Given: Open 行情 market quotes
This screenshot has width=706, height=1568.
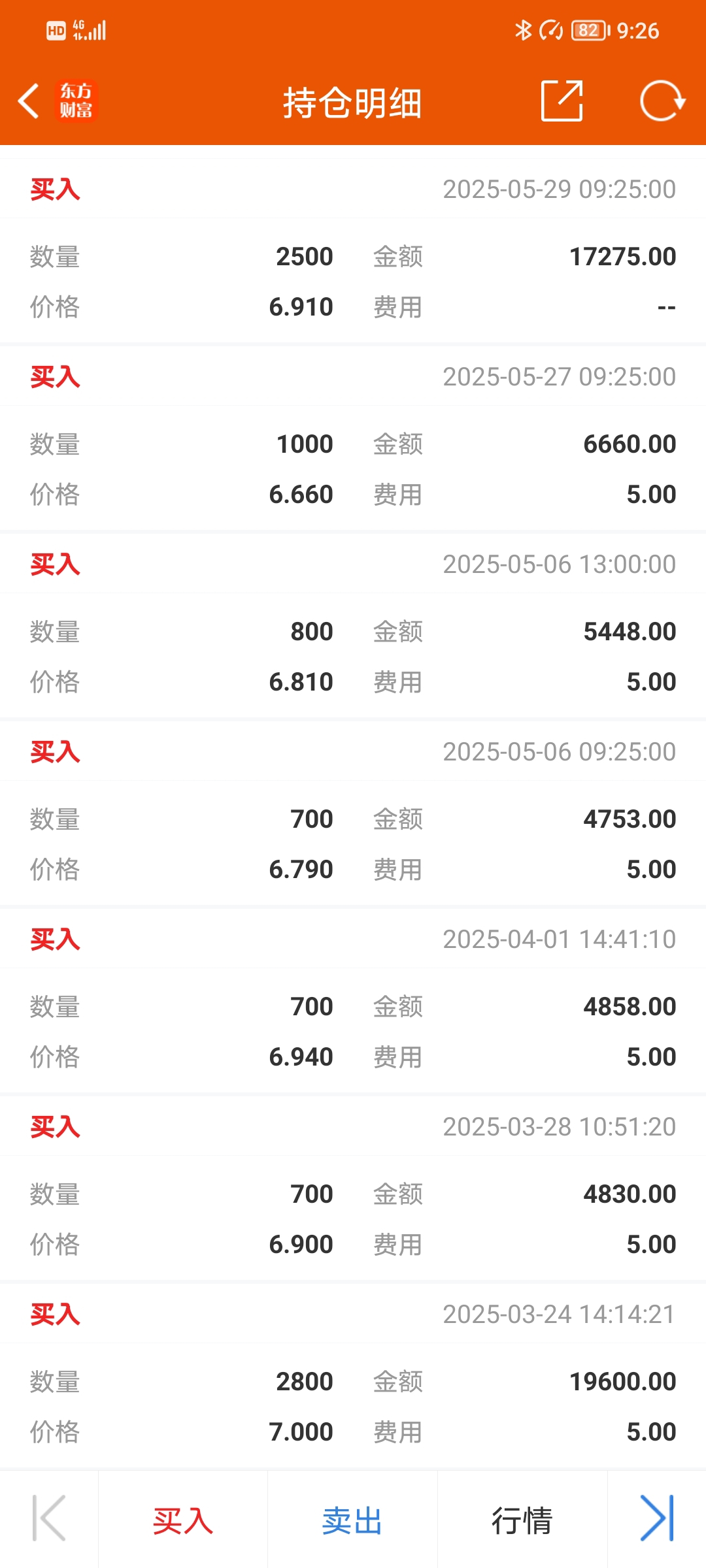Looking at the screenshot, I should [522, 1520].
